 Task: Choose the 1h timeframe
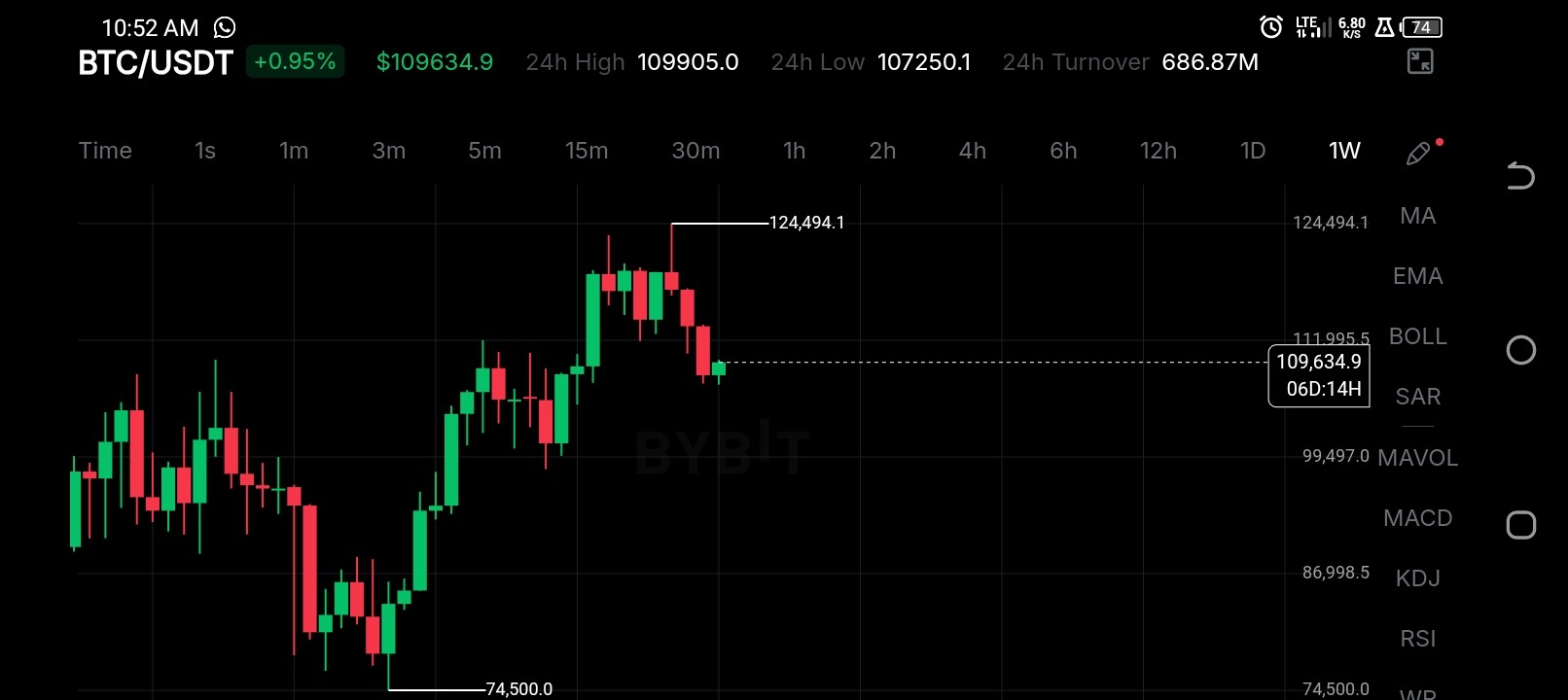(794, 151)
